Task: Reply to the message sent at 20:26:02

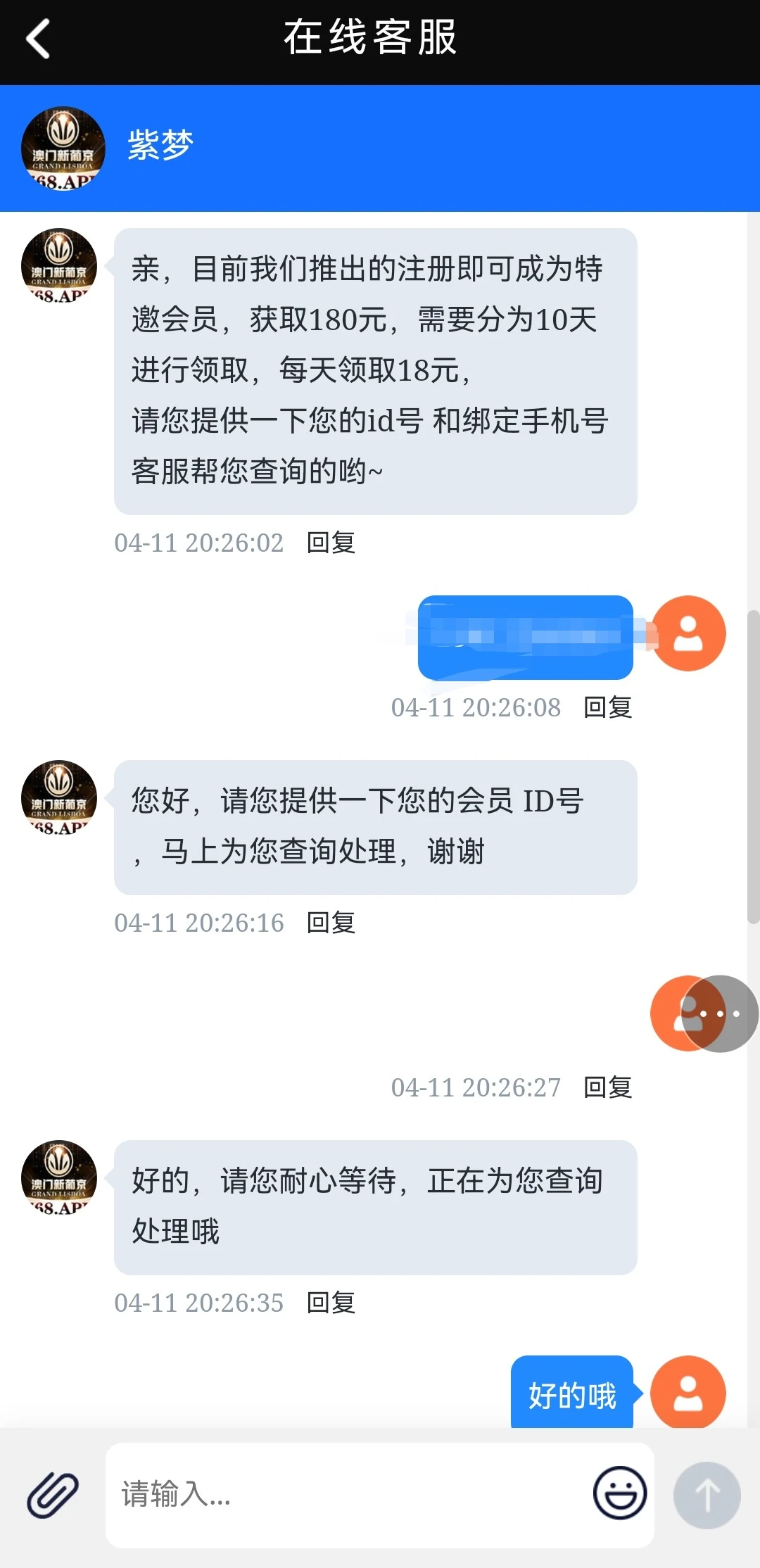Action: (x=331, y=543)
